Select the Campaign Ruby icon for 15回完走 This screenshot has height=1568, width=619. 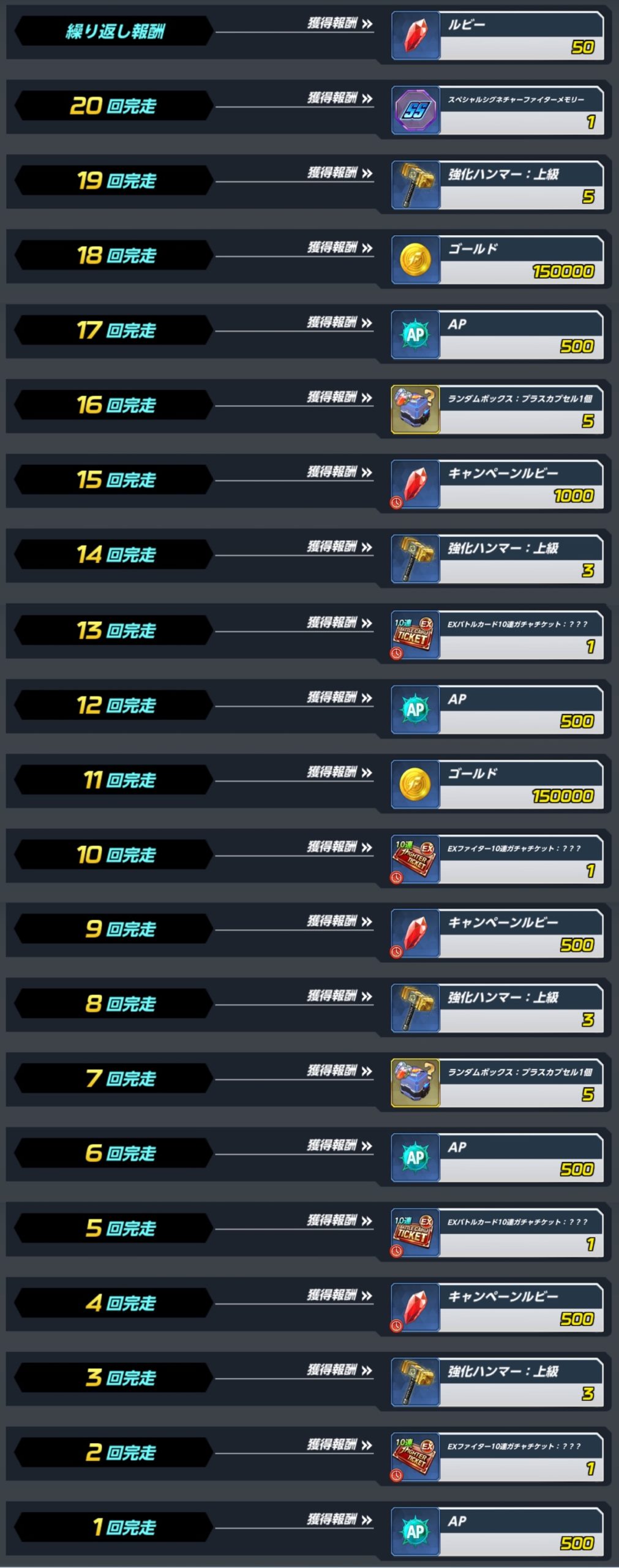click(415, 485)
